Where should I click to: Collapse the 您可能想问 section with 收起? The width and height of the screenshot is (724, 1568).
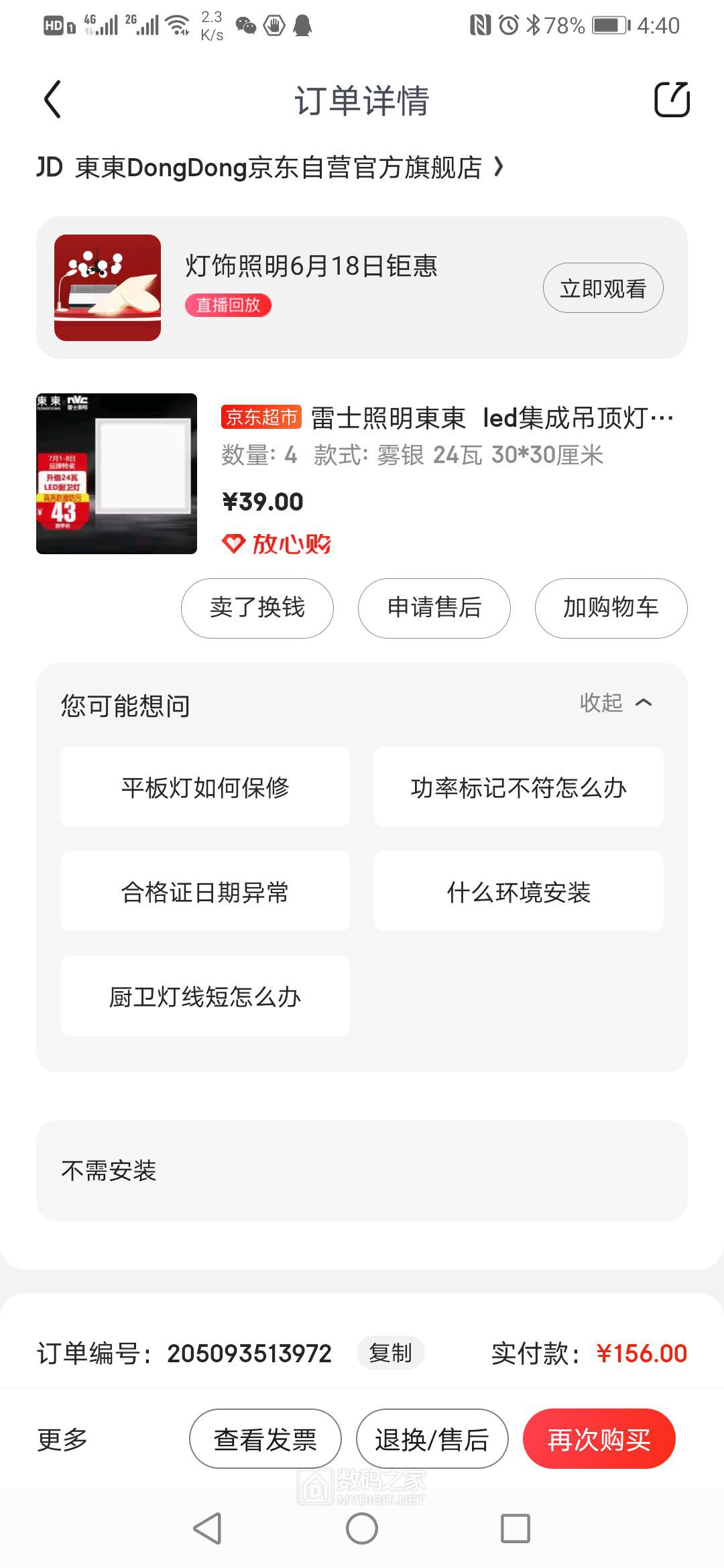pyautogui.click(x=615, y=703)
